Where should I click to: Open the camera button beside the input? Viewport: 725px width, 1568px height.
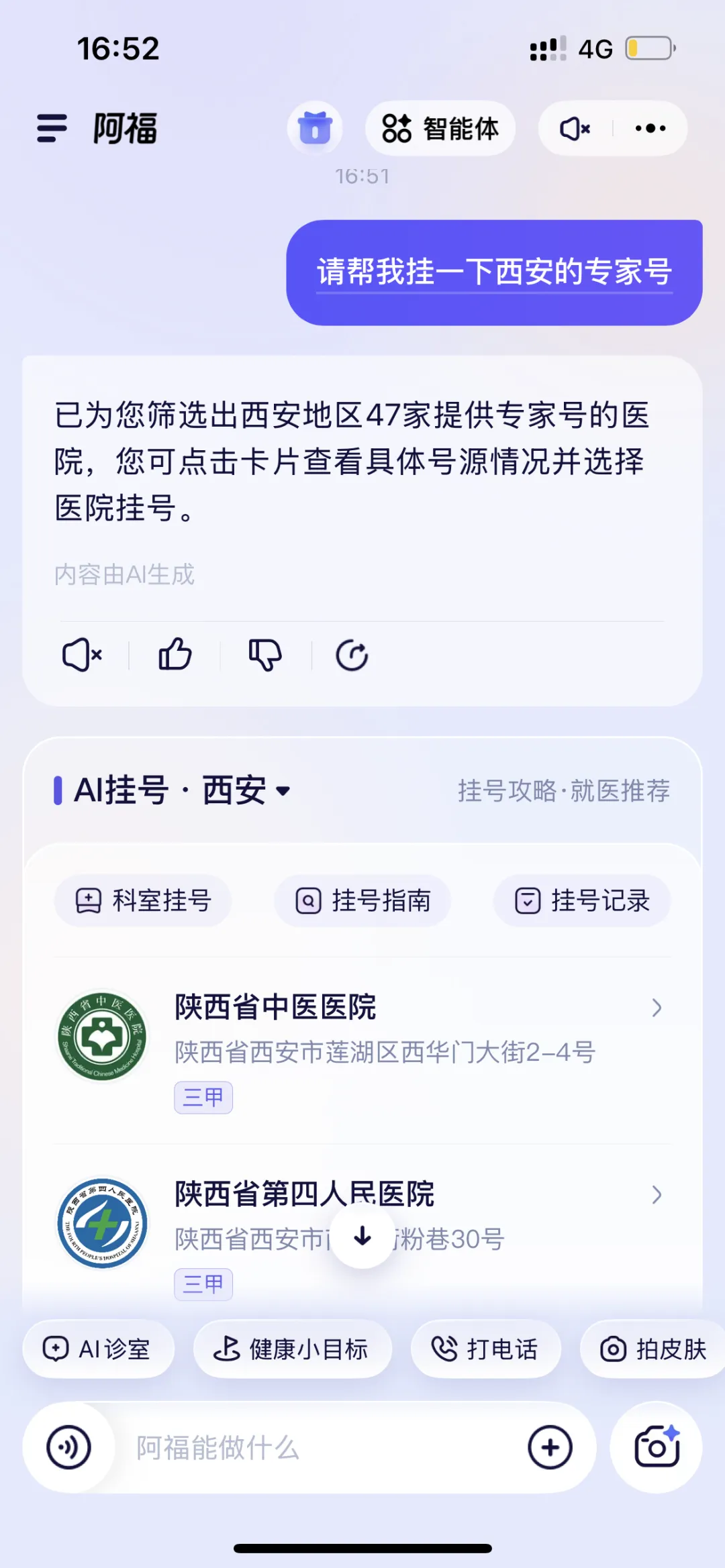657,1447
